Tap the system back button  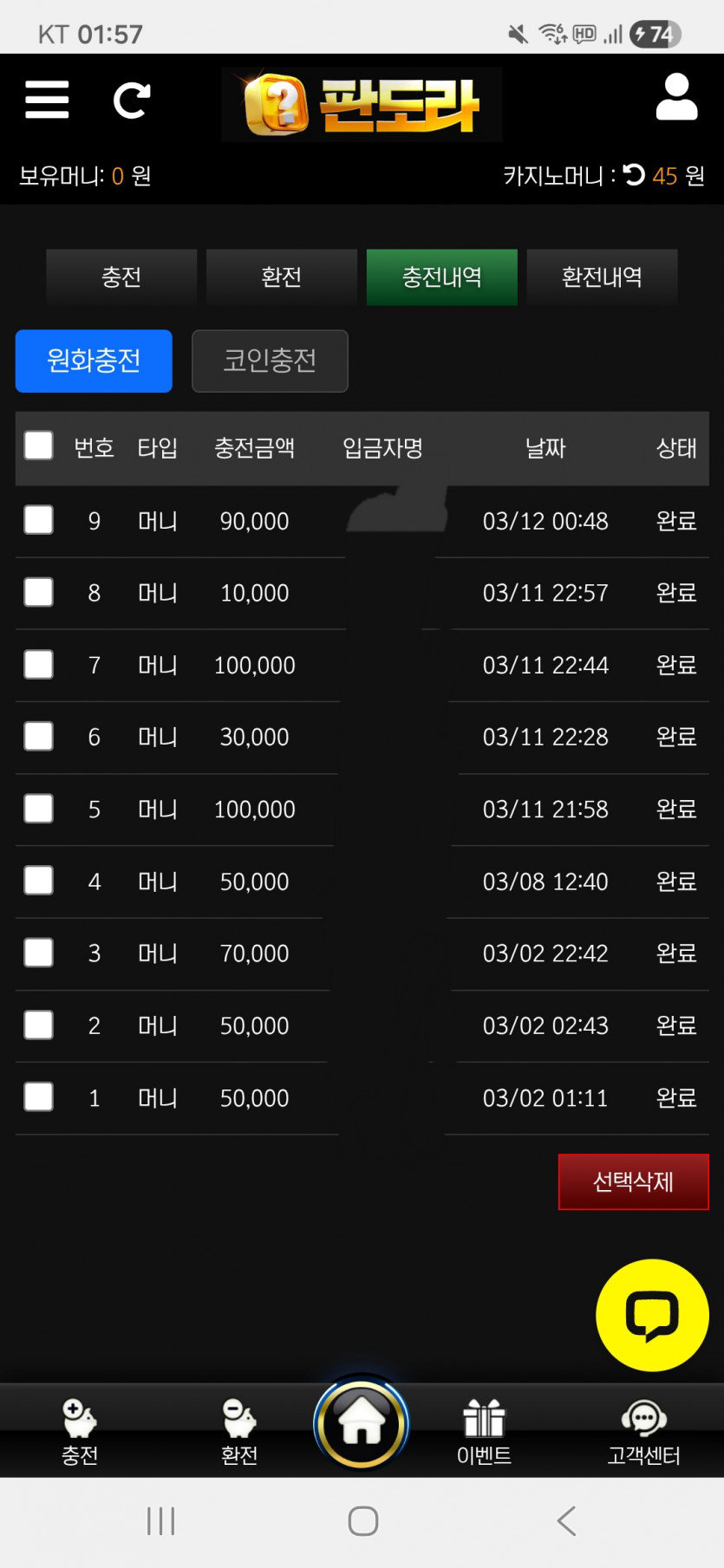(x=566, y=1521)
